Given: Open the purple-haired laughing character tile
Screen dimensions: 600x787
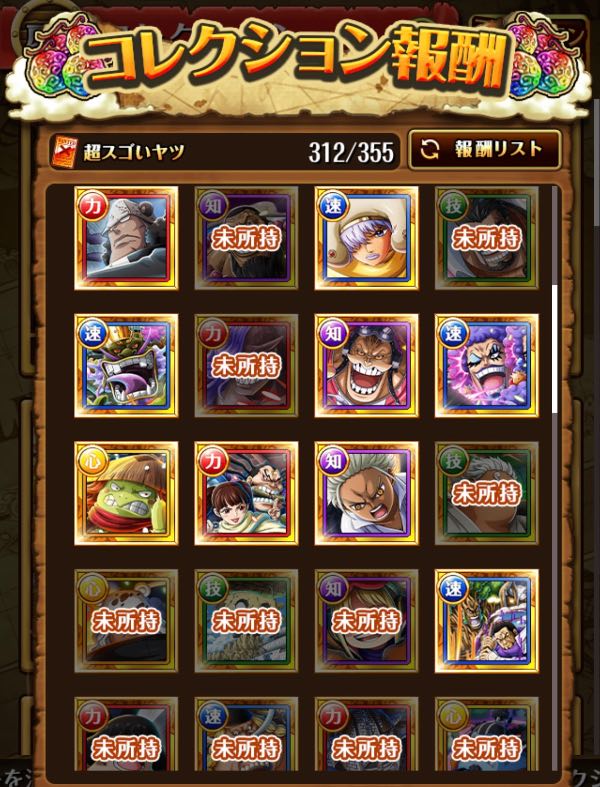Looking at the screenshot, I should 486,365.
